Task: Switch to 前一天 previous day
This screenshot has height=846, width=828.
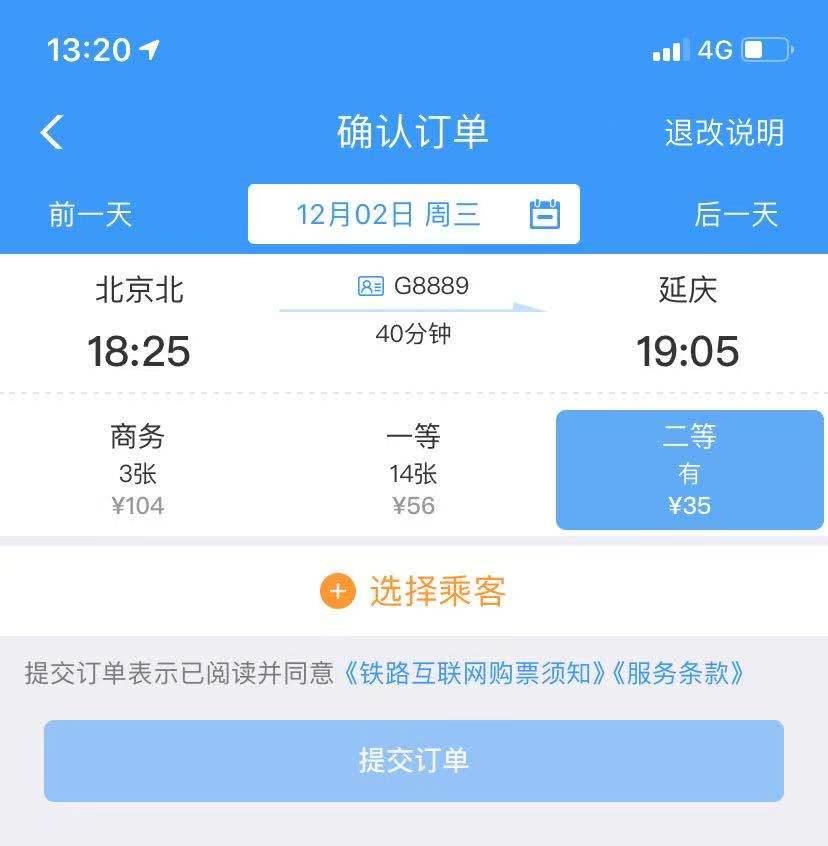Action: tap(90, 214)
